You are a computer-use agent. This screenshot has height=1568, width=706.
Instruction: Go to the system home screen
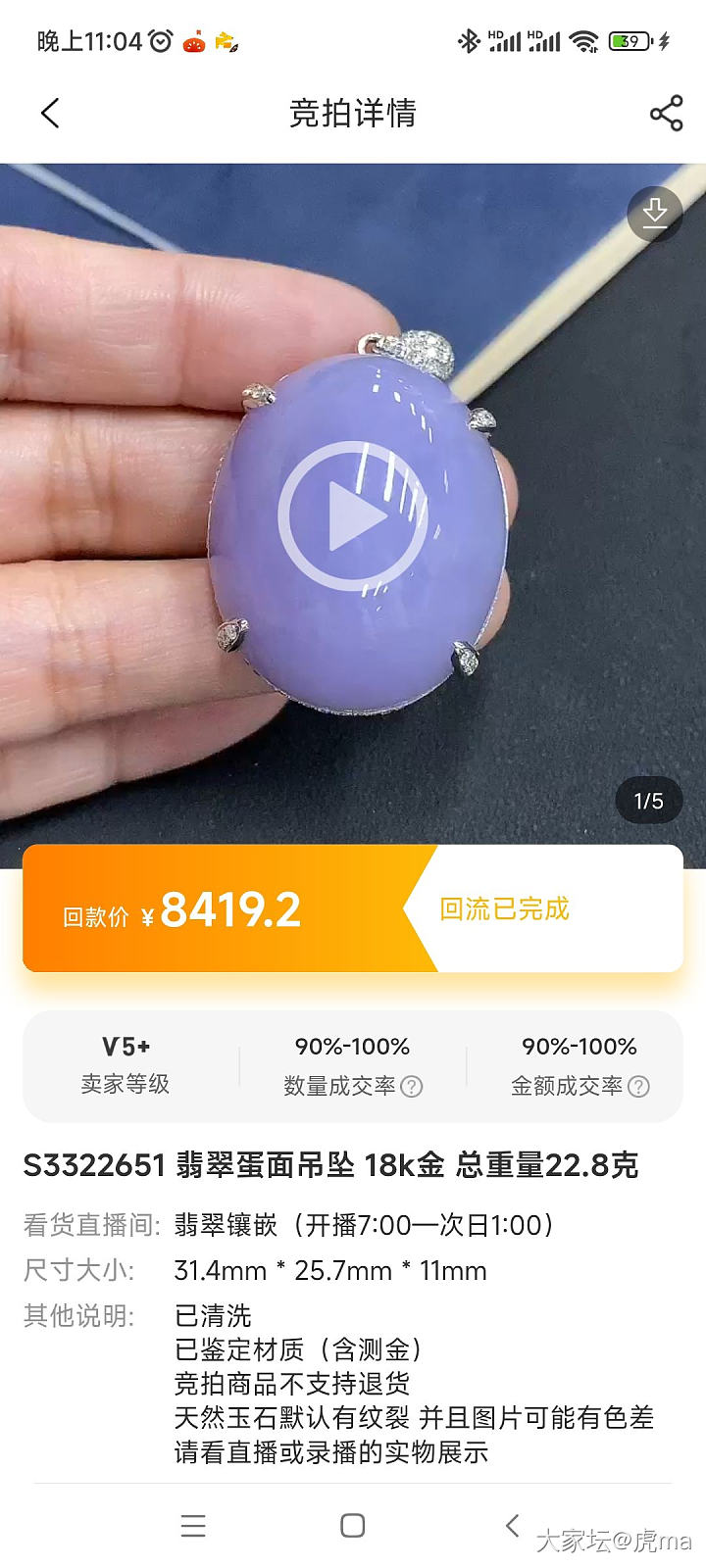(353, 1525)
